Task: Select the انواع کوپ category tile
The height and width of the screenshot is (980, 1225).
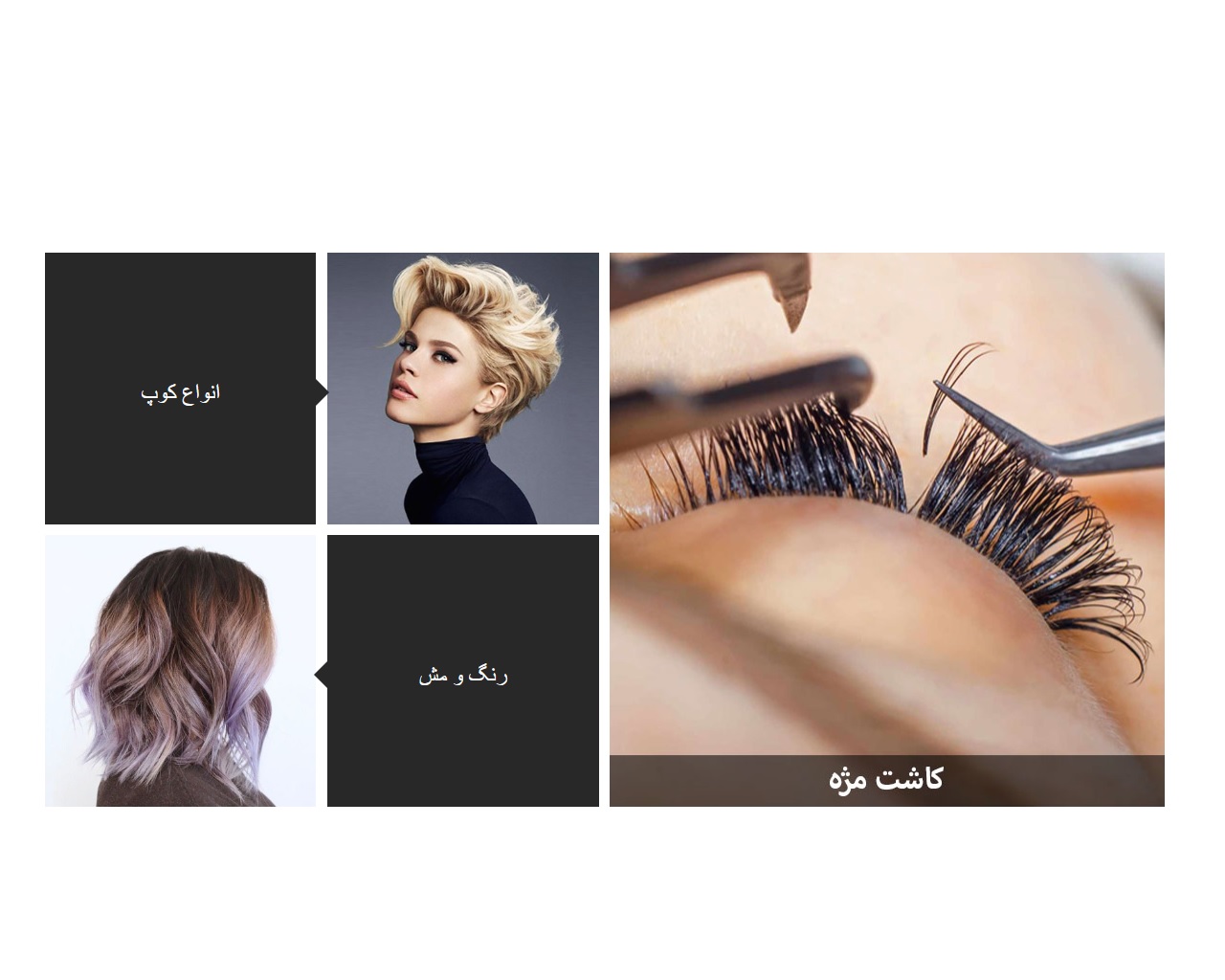Action: [x=180, y=389]
